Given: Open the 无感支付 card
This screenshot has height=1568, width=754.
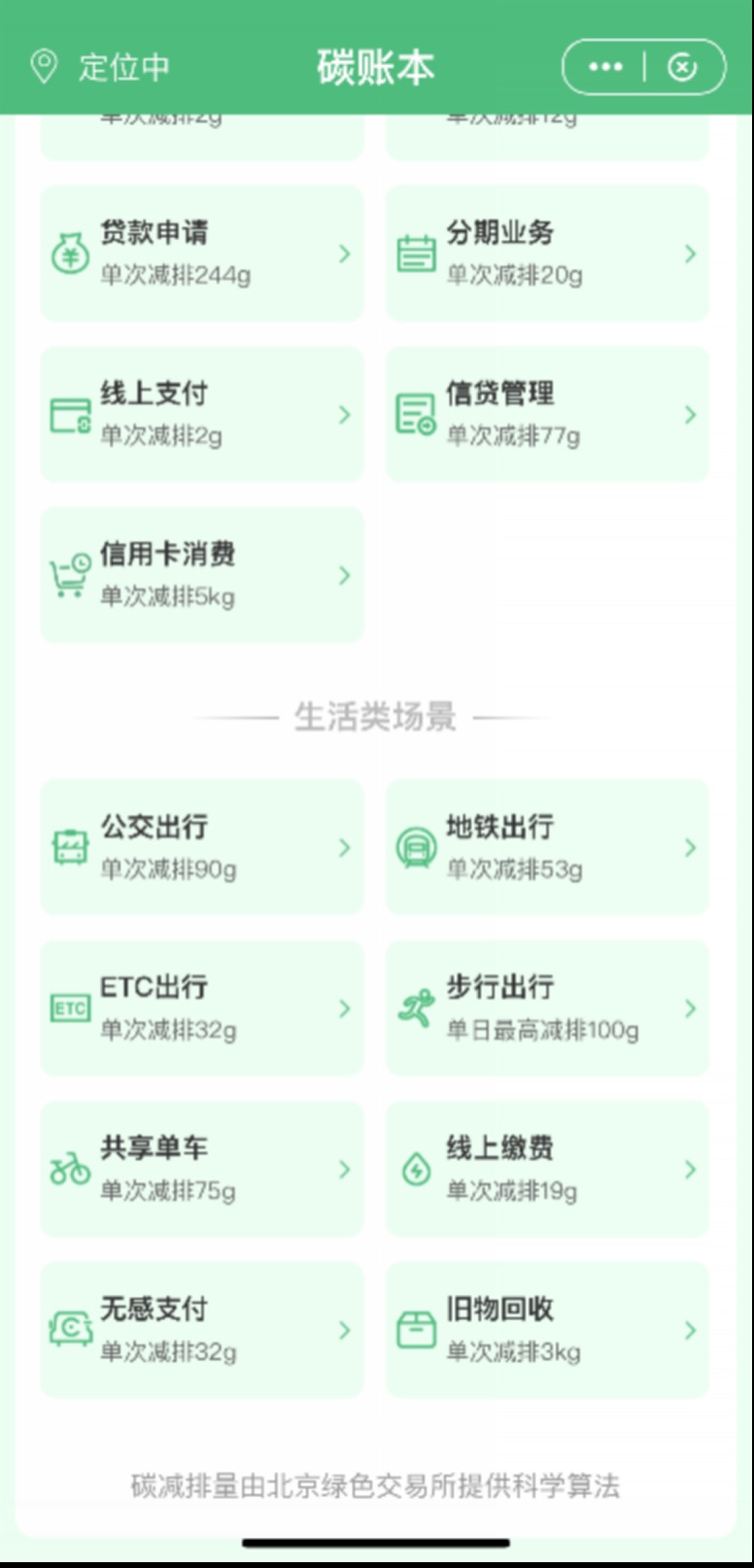Looking at the screenshot, I should click(202, 1330).
